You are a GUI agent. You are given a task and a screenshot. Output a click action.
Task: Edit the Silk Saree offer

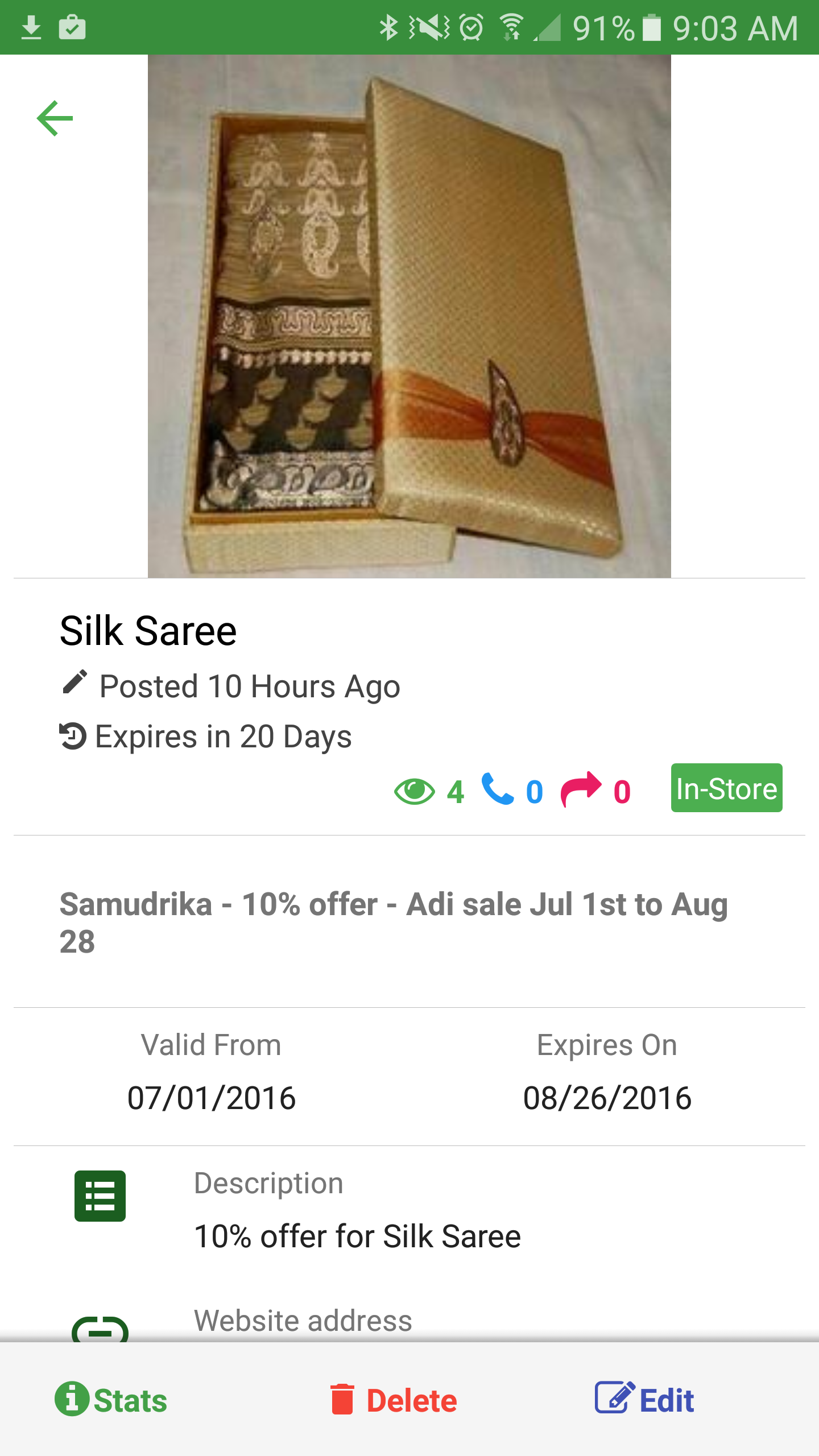pyautogui.click(x=644, y=1399)
